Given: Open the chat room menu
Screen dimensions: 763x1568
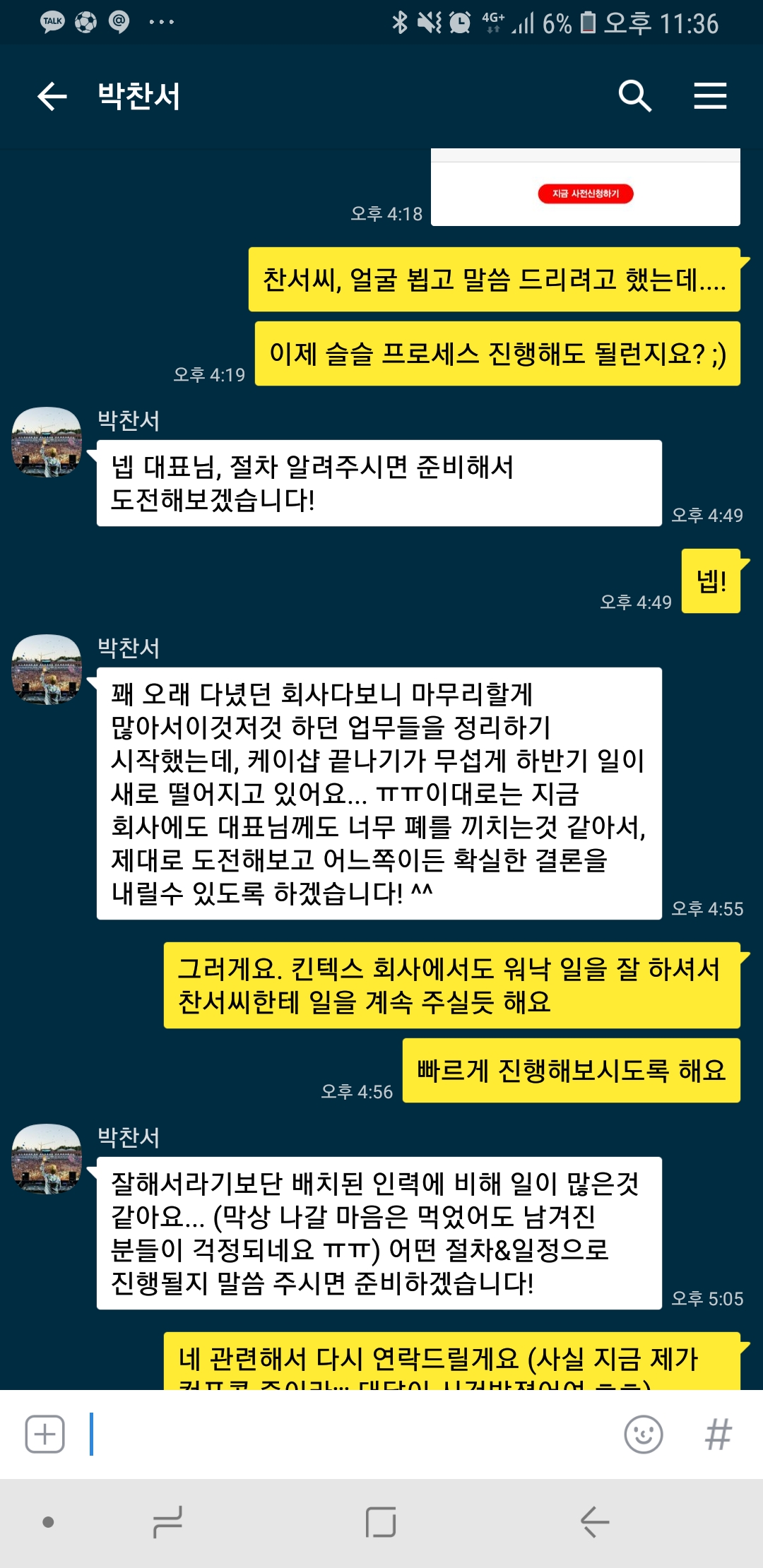Looking at the screenshot, I should point(710,96).
